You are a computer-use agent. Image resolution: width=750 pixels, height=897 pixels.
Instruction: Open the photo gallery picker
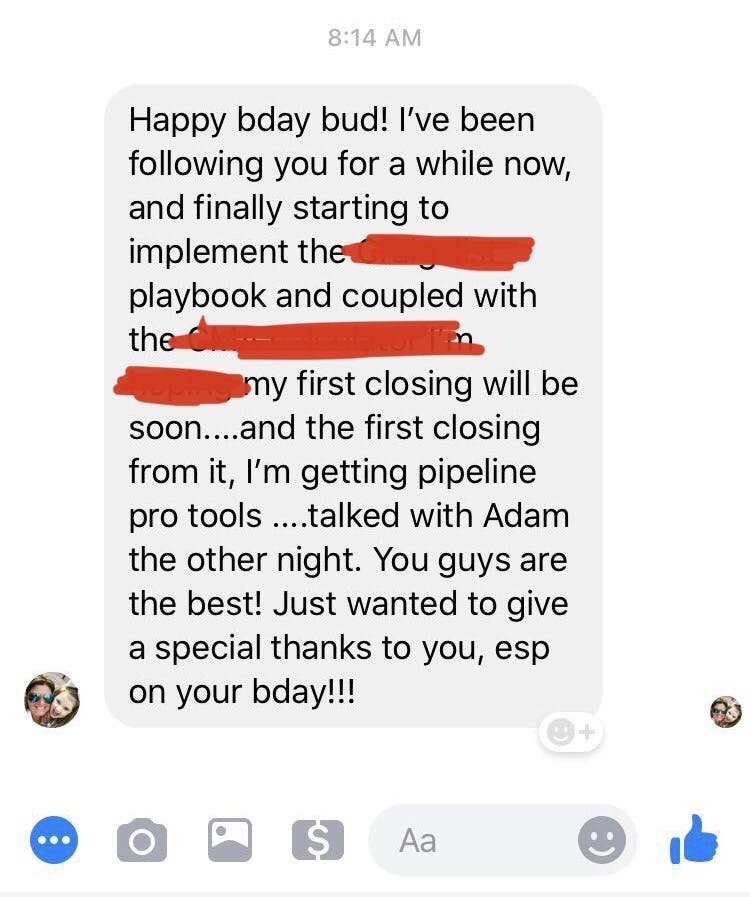click(230, 840)
